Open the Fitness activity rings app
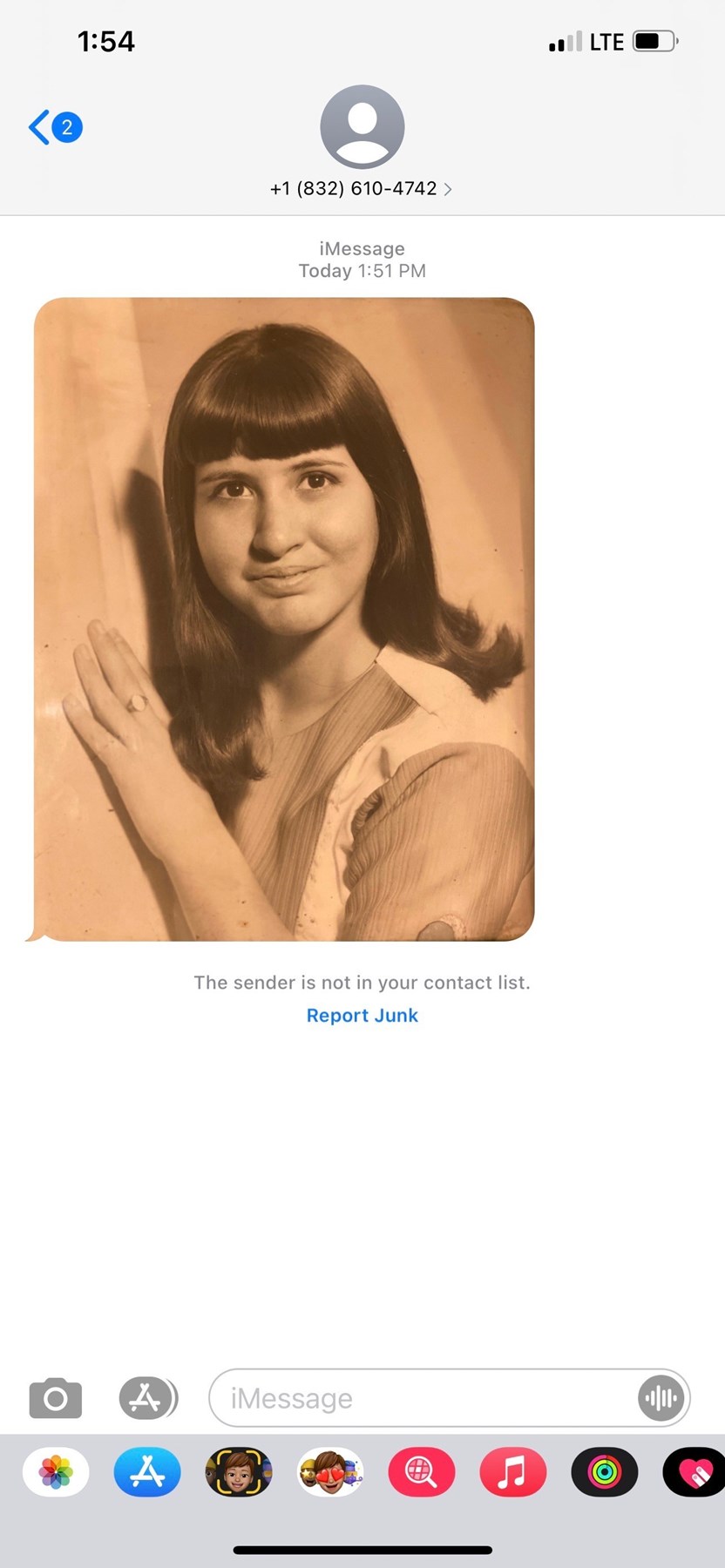725x1568 pixels. [605, 1473]
